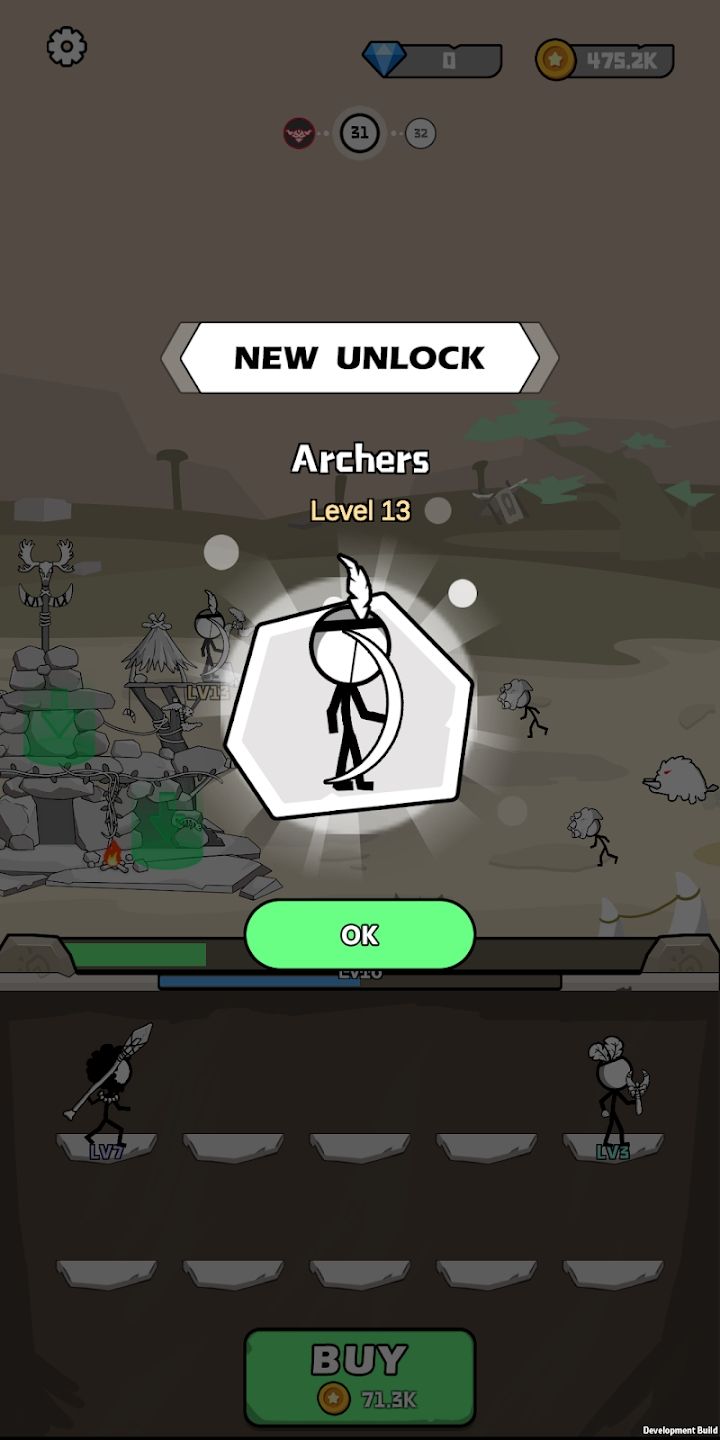Confirm the Archers unlock with OK
This screenshot has width=720, height=1440.
[359, 934]
